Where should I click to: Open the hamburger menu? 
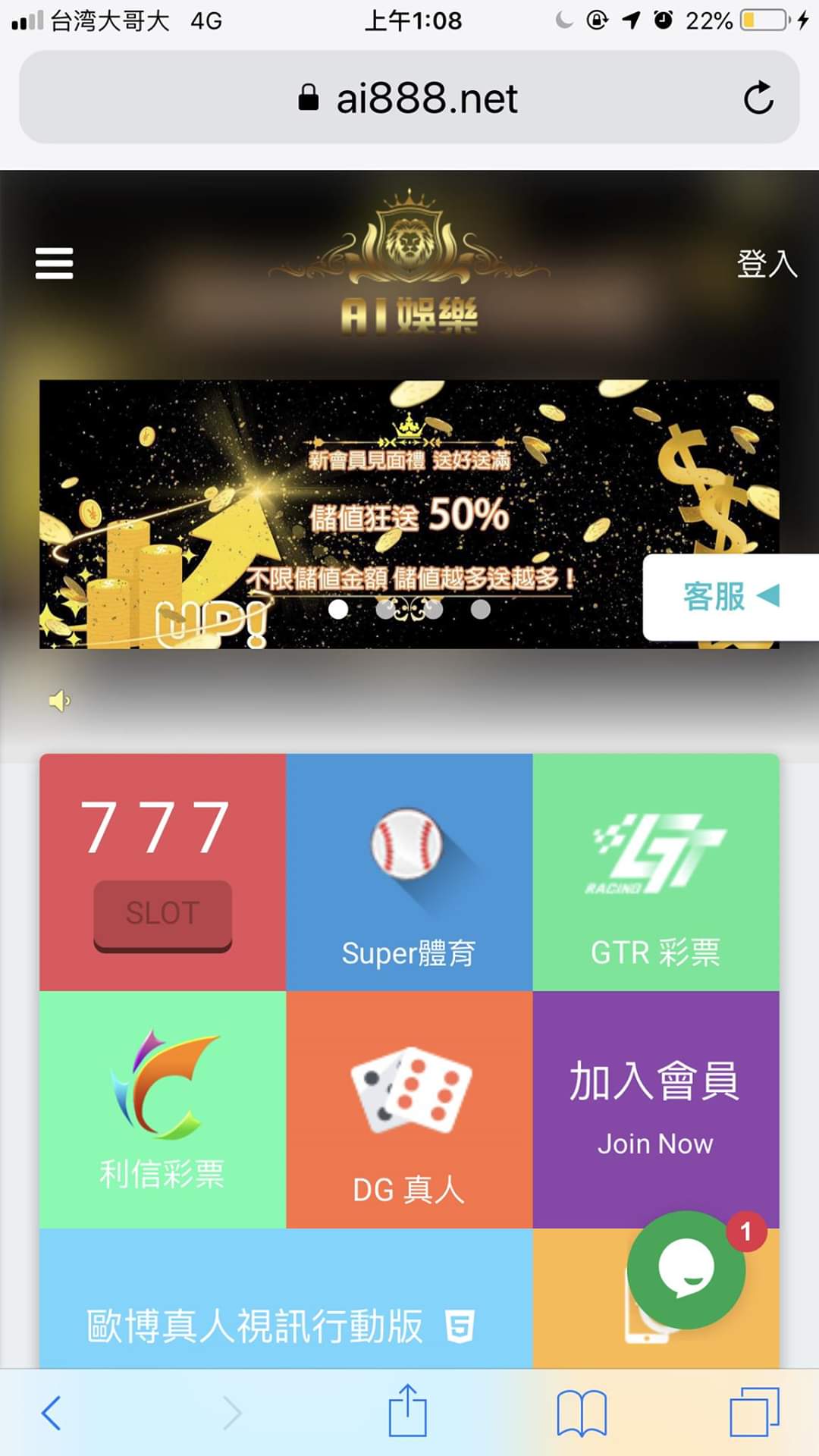click(x=54, y=263)
